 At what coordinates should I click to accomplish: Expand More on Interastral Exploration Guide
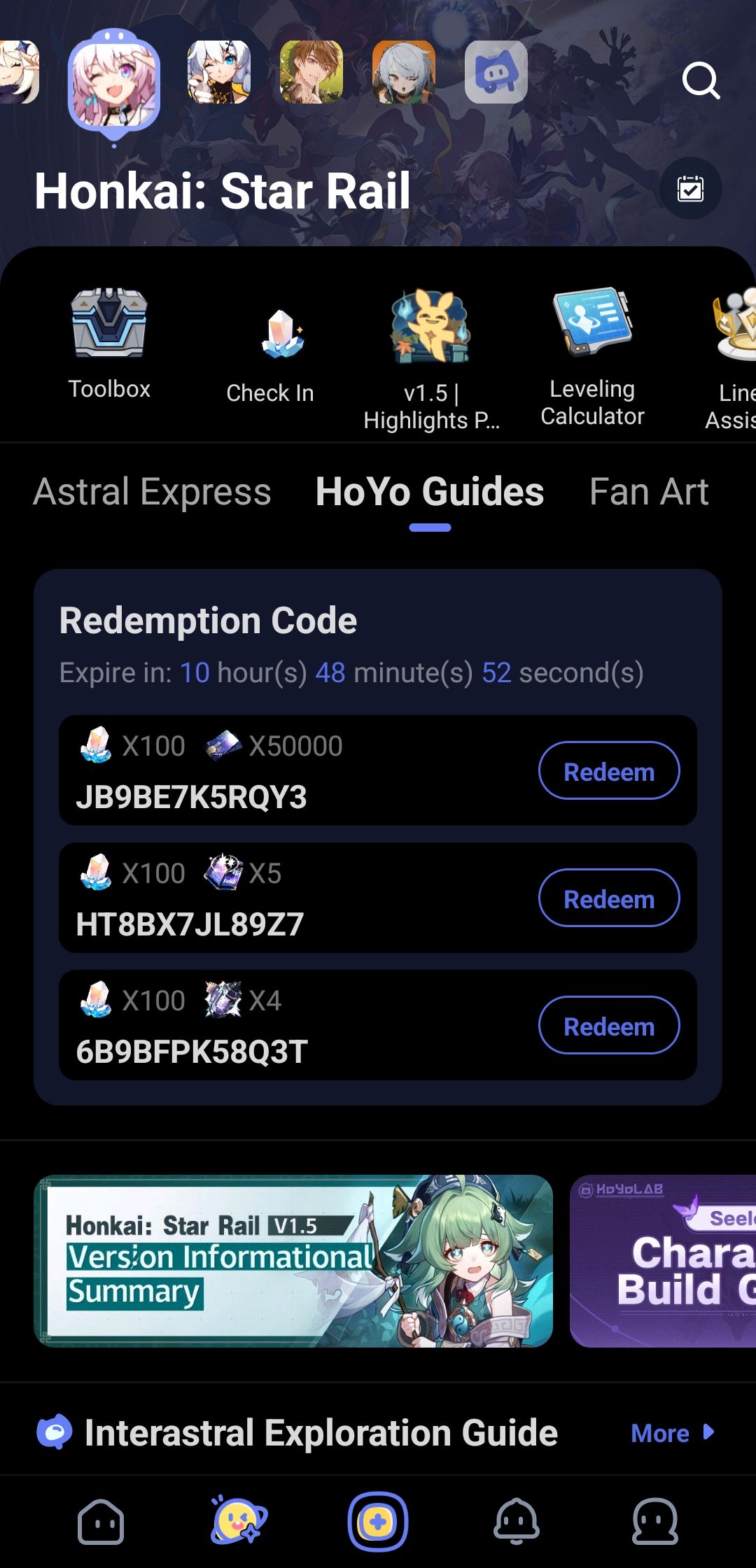pyautogui.click(x=671, y=1432)
